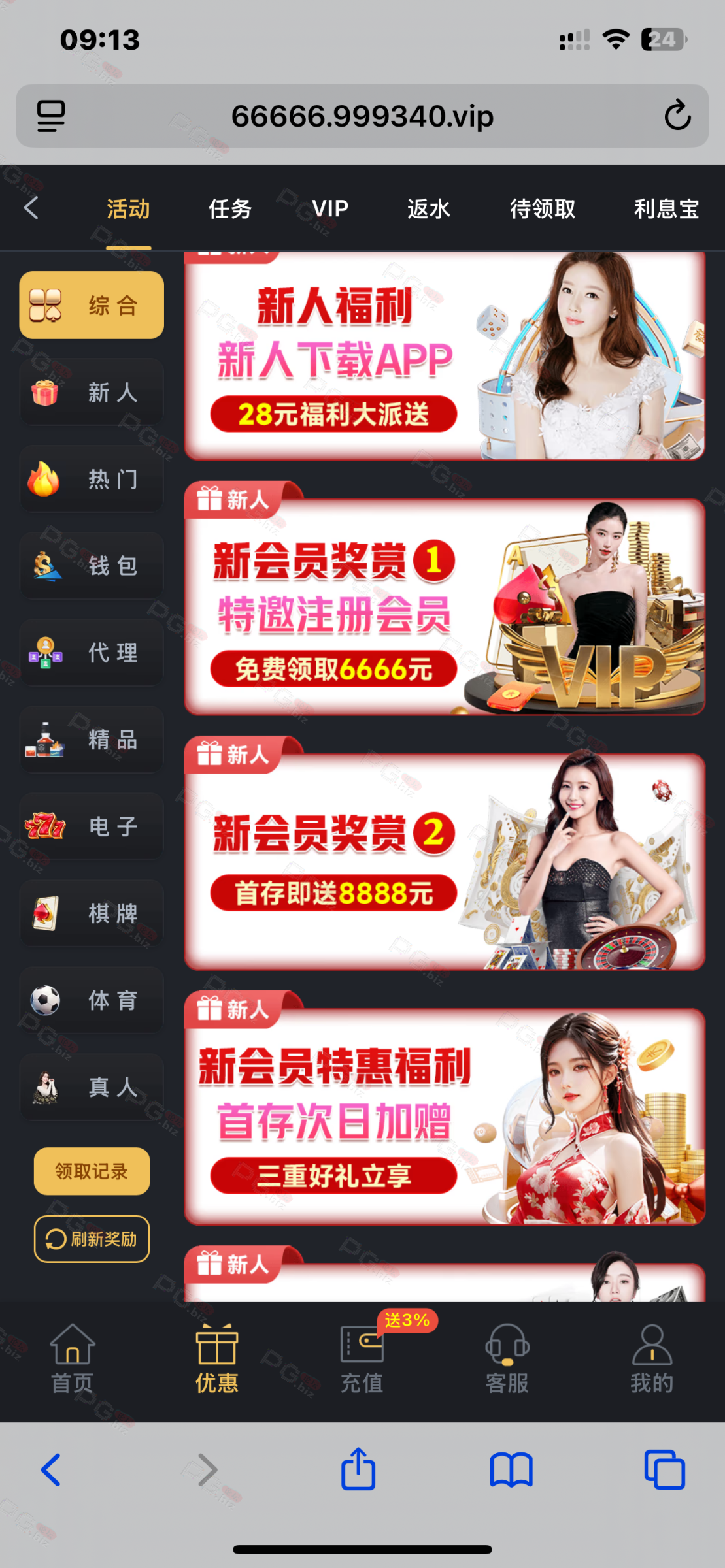Switch to the 任务 tab
This screenshot has width=725, height=1568.
pos(230,209)
